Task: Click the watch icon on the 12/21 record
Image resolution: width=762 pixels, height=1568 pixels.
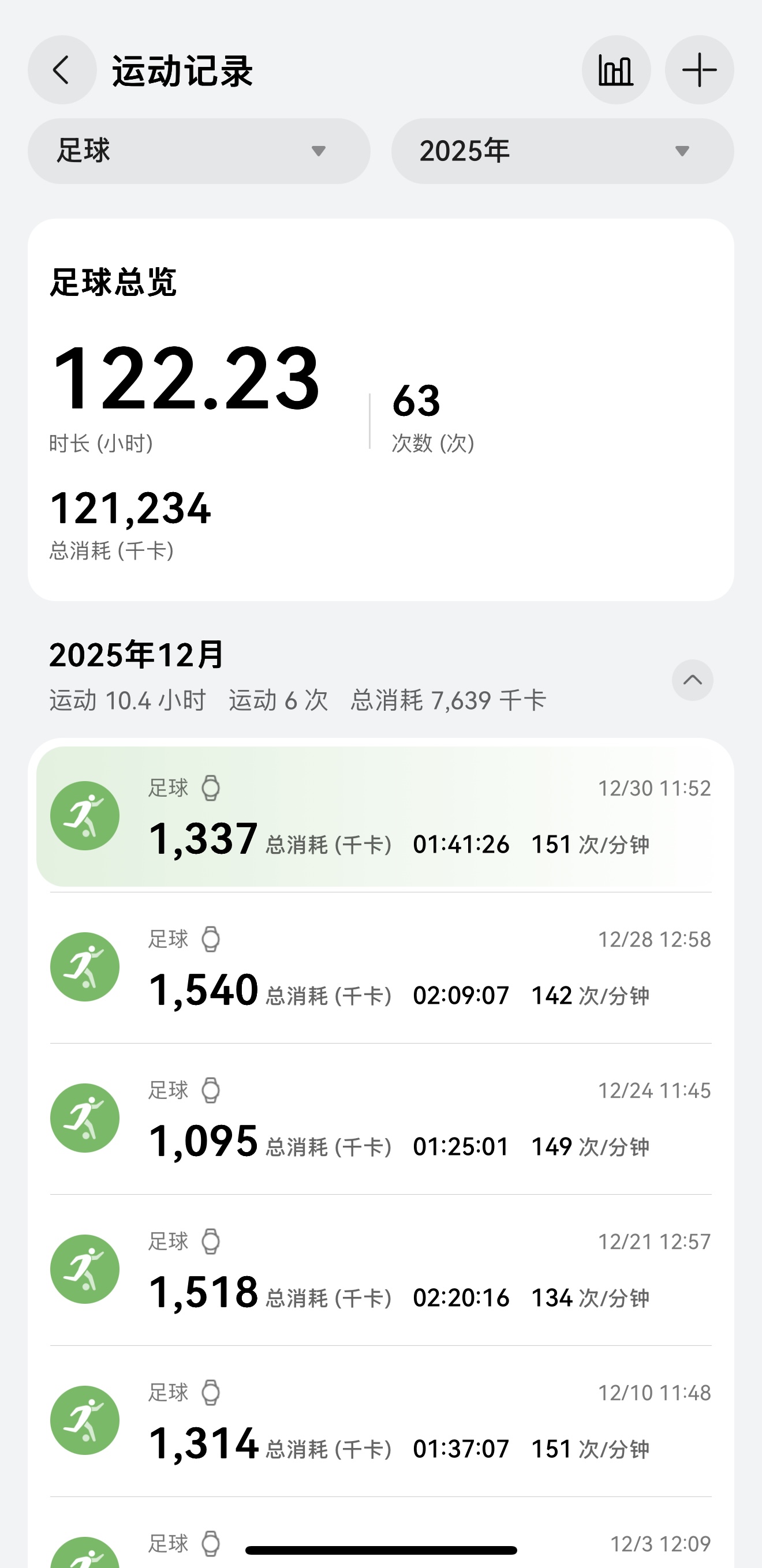Action: pyautogui.click(x=211, y=1241)
